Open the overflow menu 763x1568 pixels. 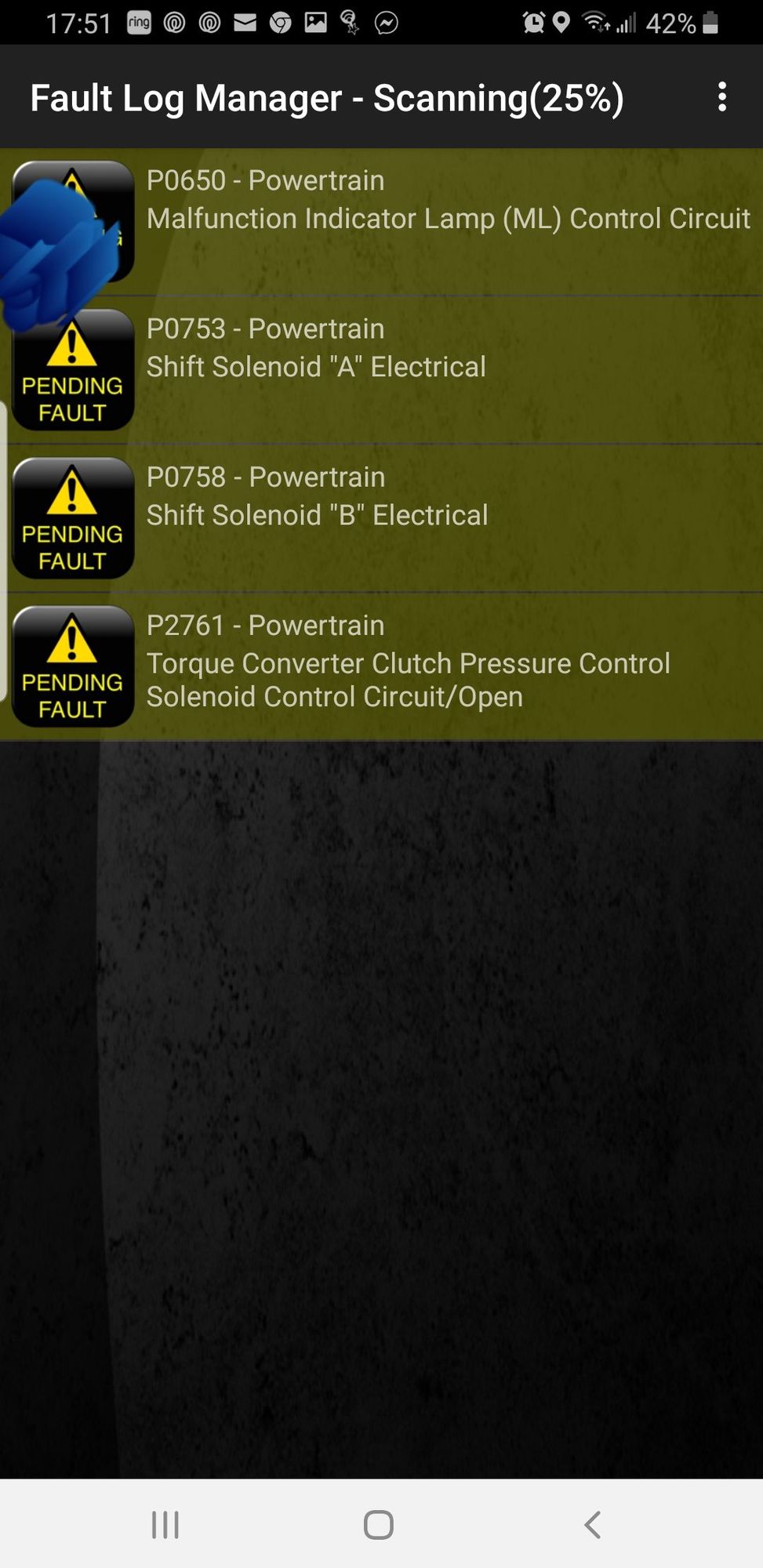click(721, 97)
